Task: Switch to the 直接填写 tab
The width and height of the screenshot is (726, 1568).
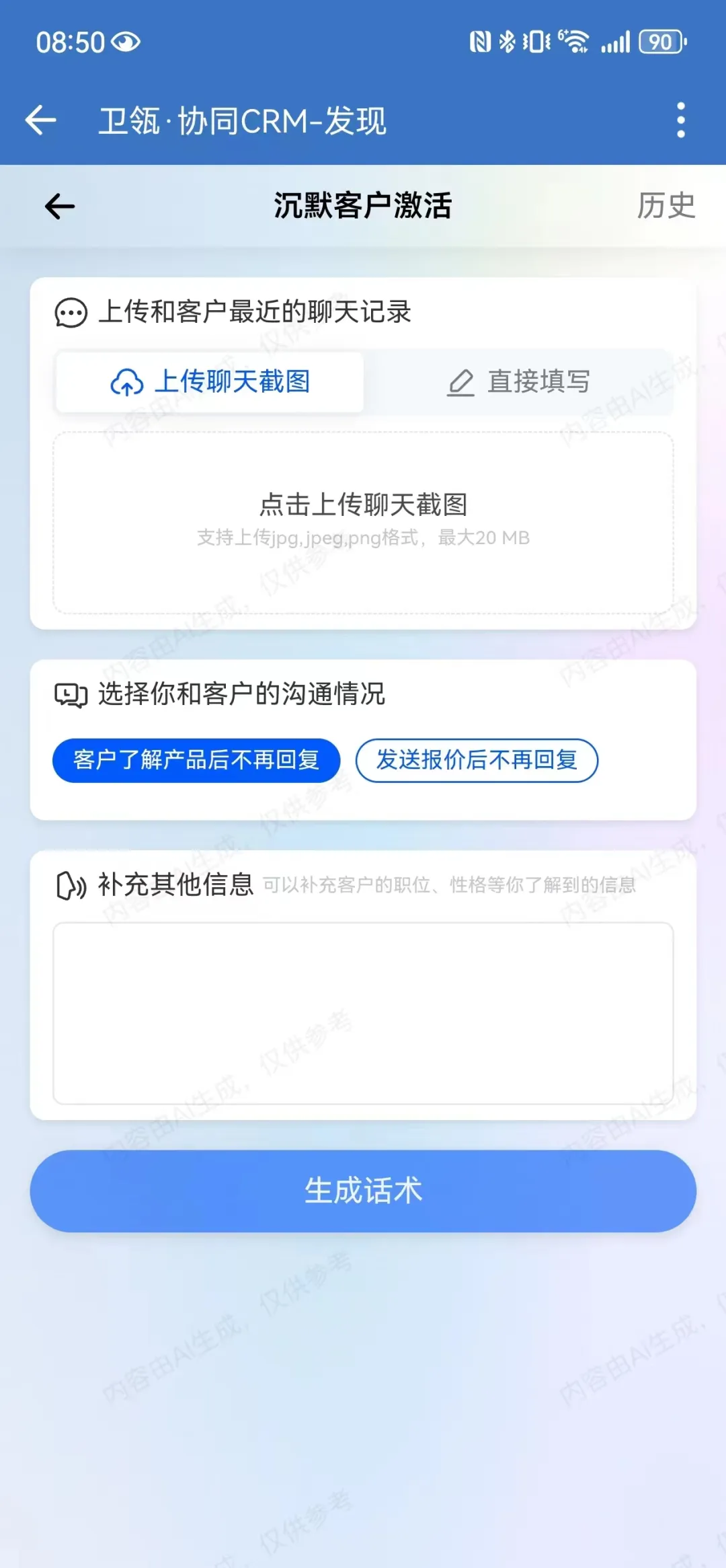Action: tap(518, 382)
